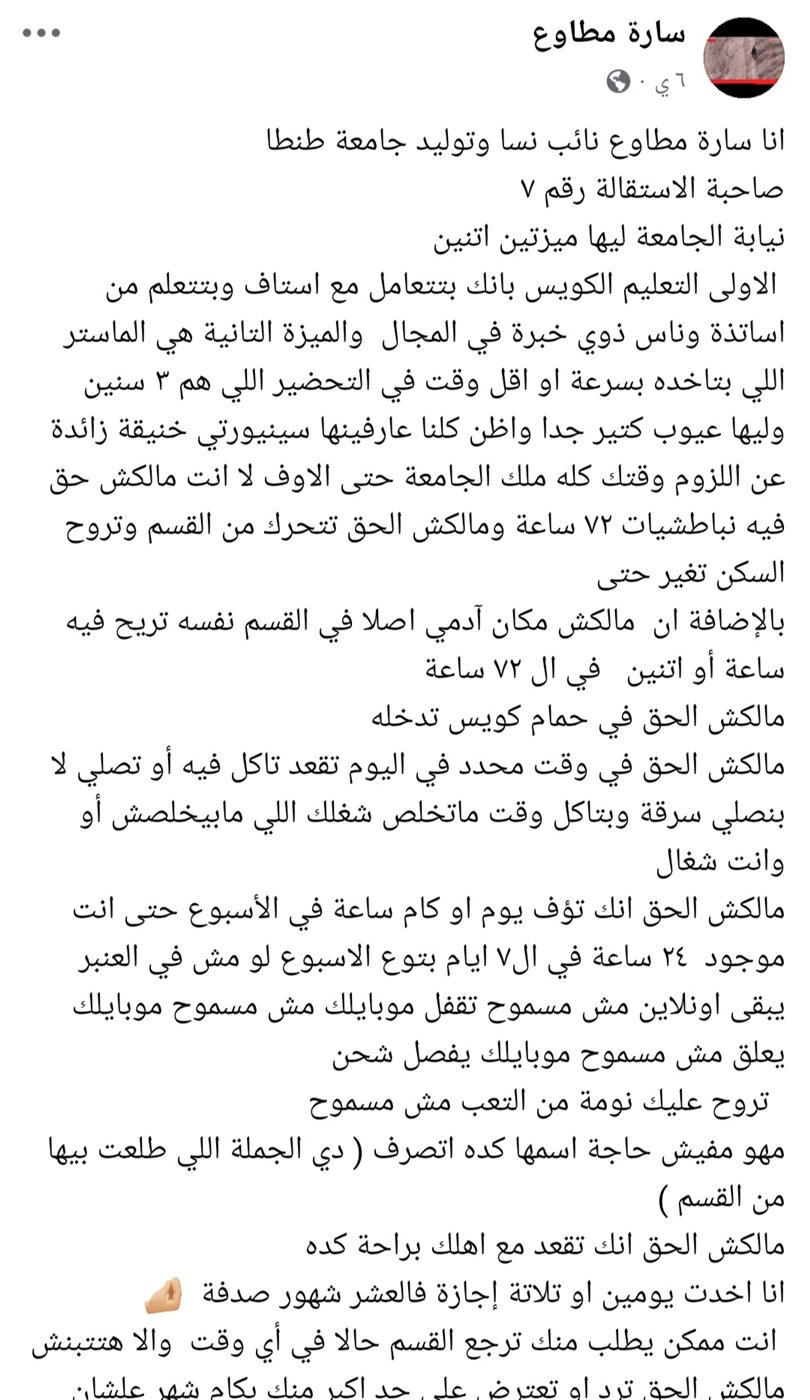Tap the post's timestamp and privacy globe

[647, 82]
